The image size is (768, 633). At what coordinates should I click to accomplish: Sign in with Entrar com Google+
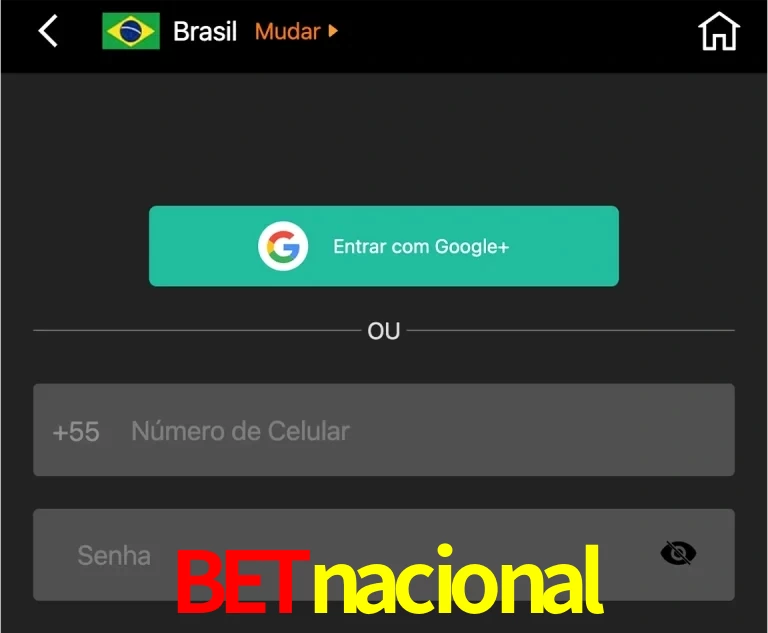(384, 246)
